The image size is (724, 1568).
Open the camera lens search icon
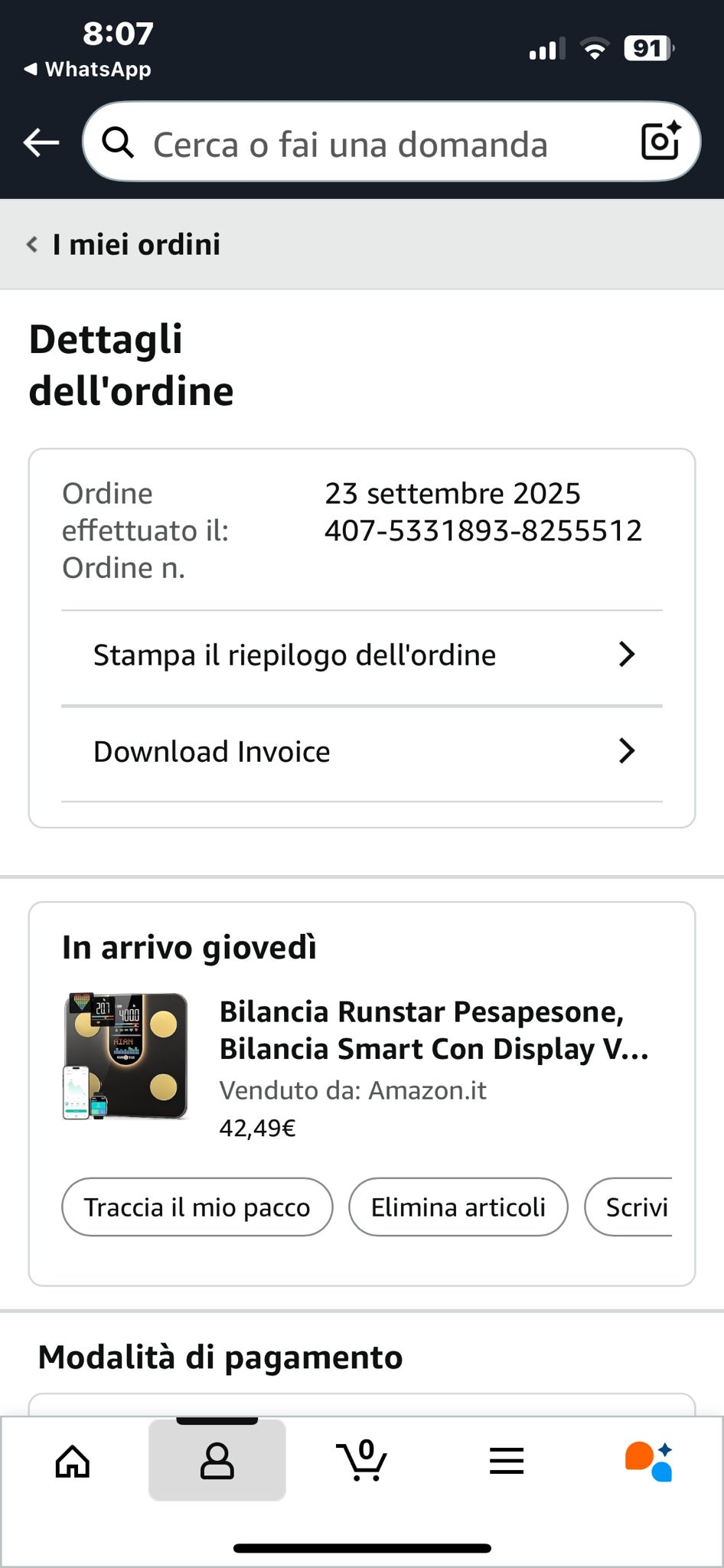pos(660,141)
